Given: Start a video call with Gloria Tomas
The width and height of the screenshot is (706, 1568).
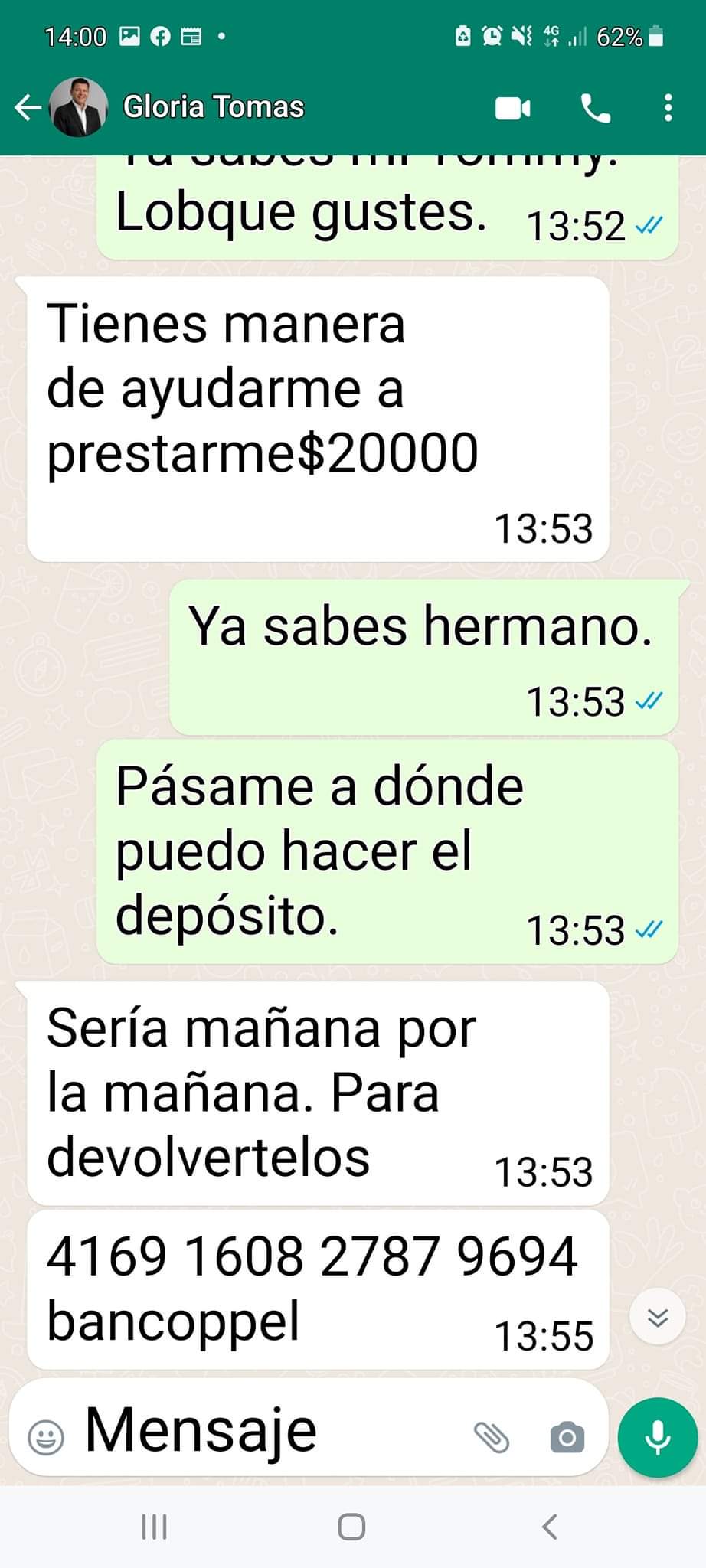Looking at the screenshot, I should click(512, 109).
